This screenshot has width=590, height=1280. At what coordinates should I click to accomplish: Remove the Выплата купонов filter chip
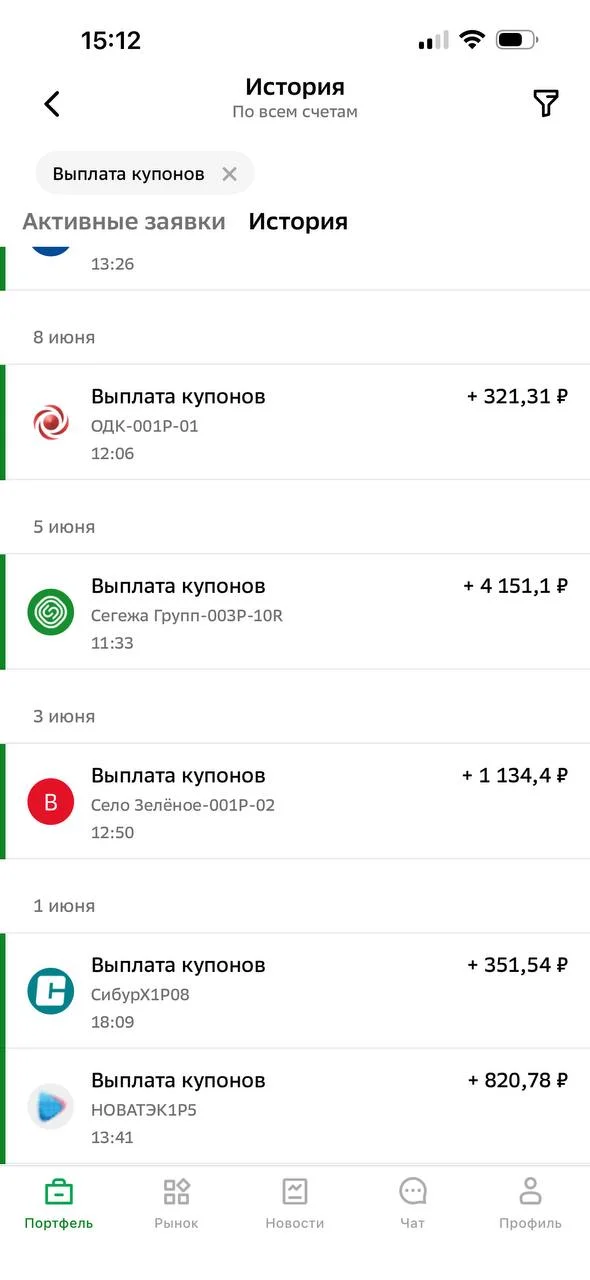coord(229,174)
